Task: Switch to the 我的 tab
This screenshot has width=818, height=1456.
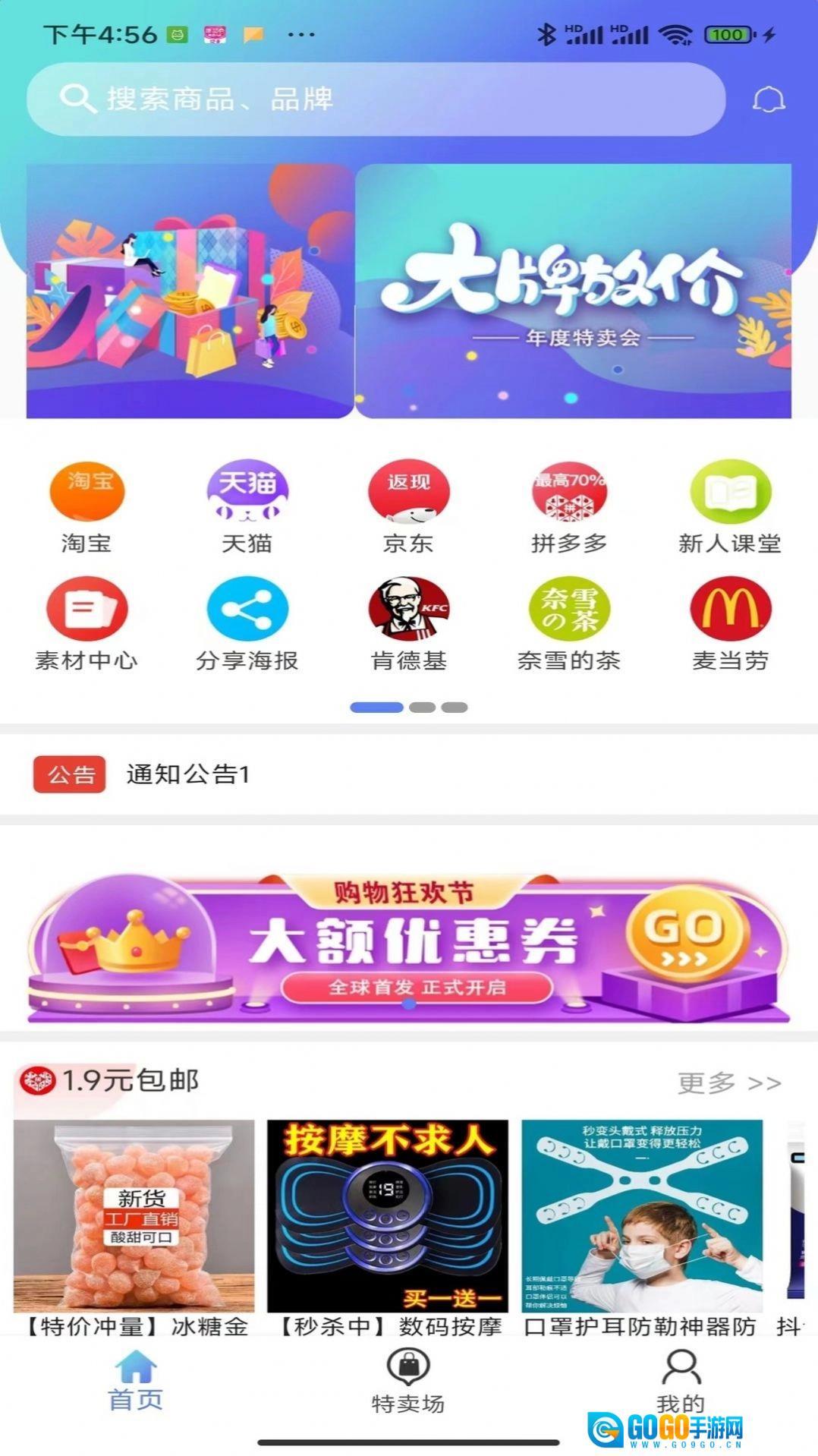Action: point(681,1381)
